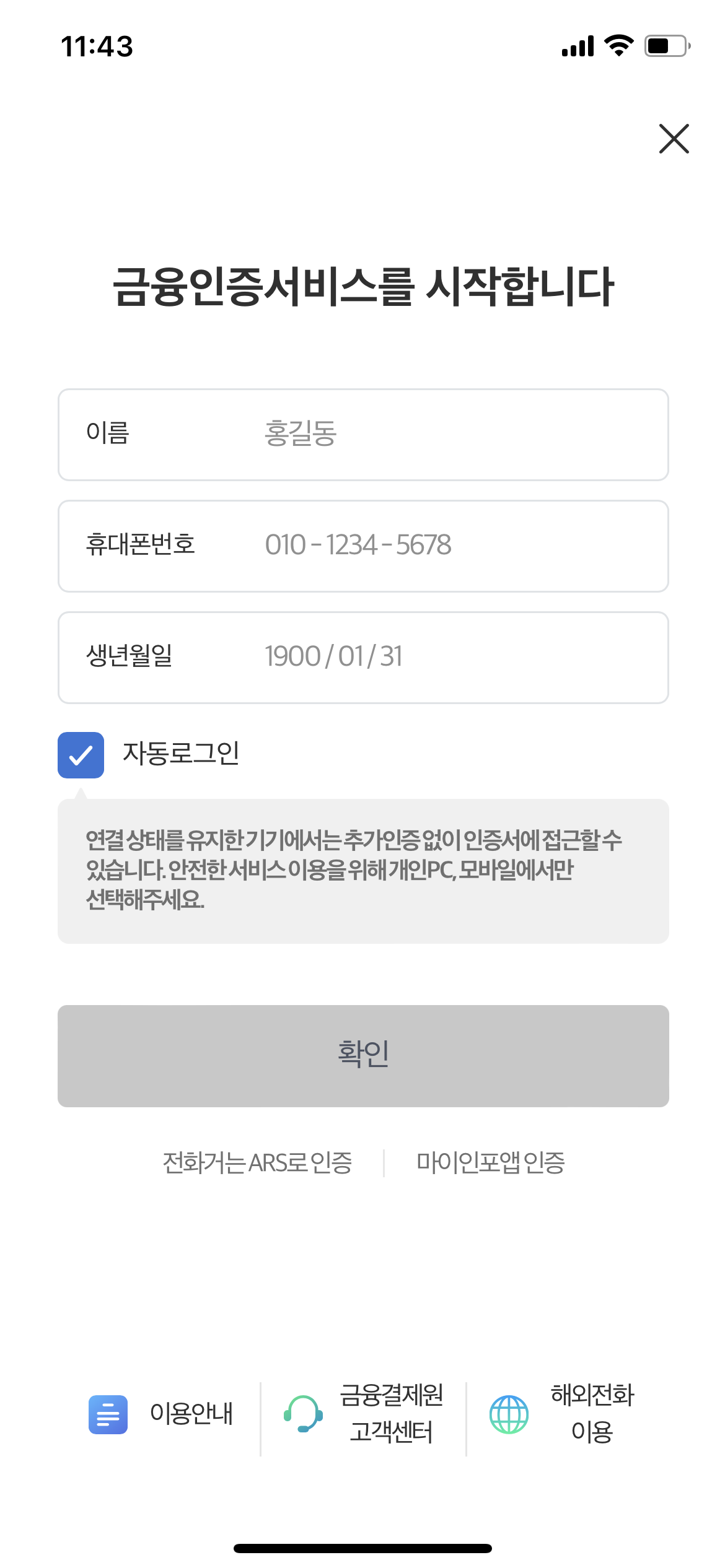Close the 금융인증서비스 screen with the X

tap(673, 139)
